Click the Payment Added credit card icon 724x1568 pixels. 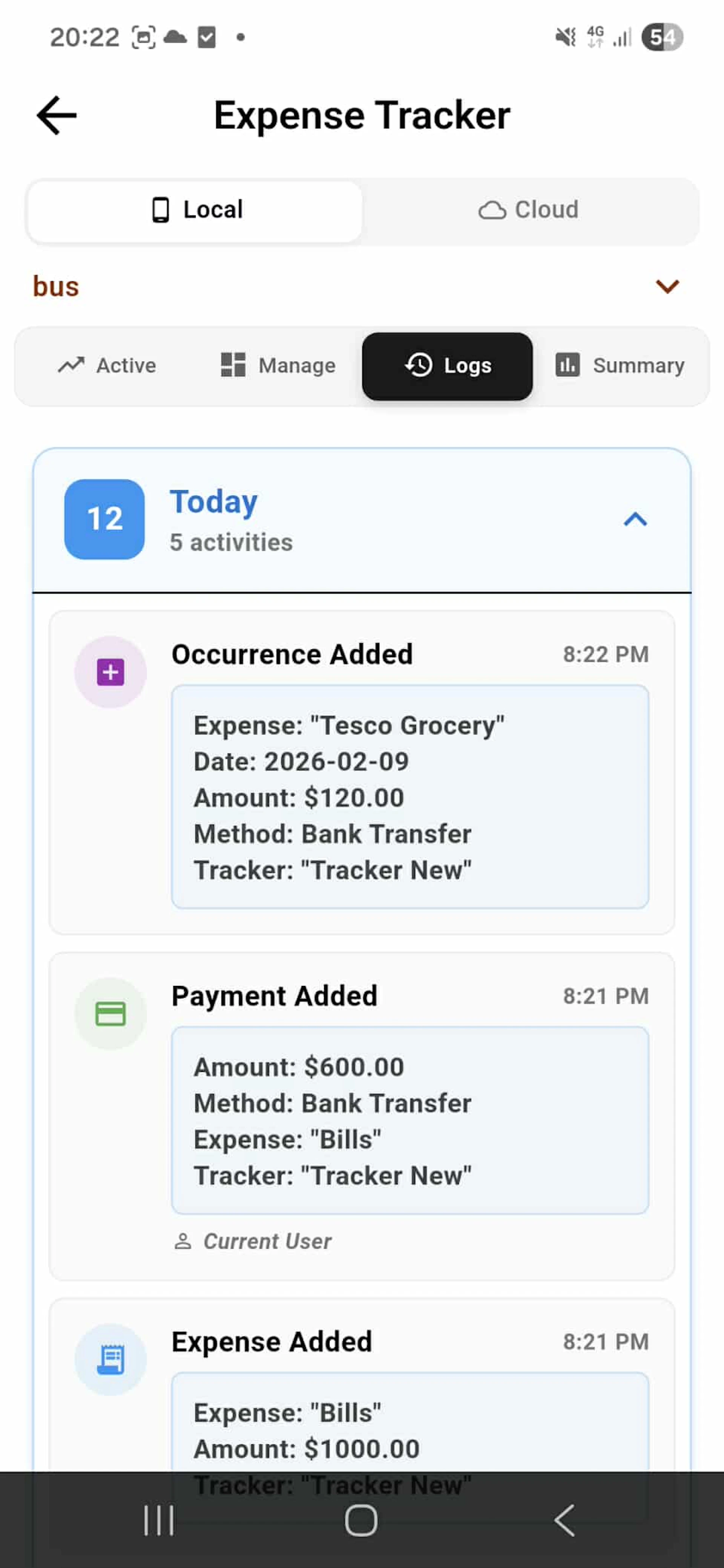(110, 1013)
